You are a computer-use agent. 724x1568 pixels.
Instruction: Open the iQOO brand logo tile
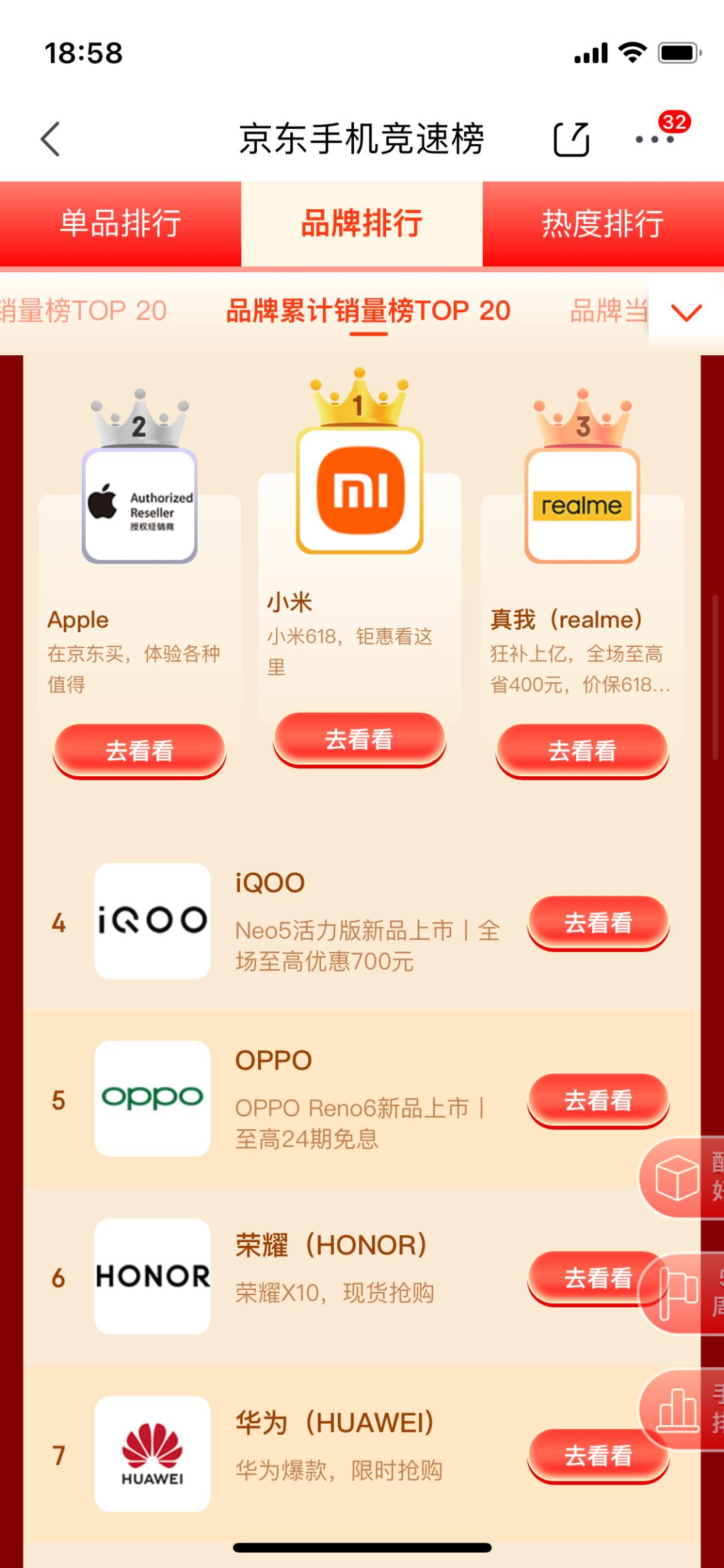click(152, 920)
